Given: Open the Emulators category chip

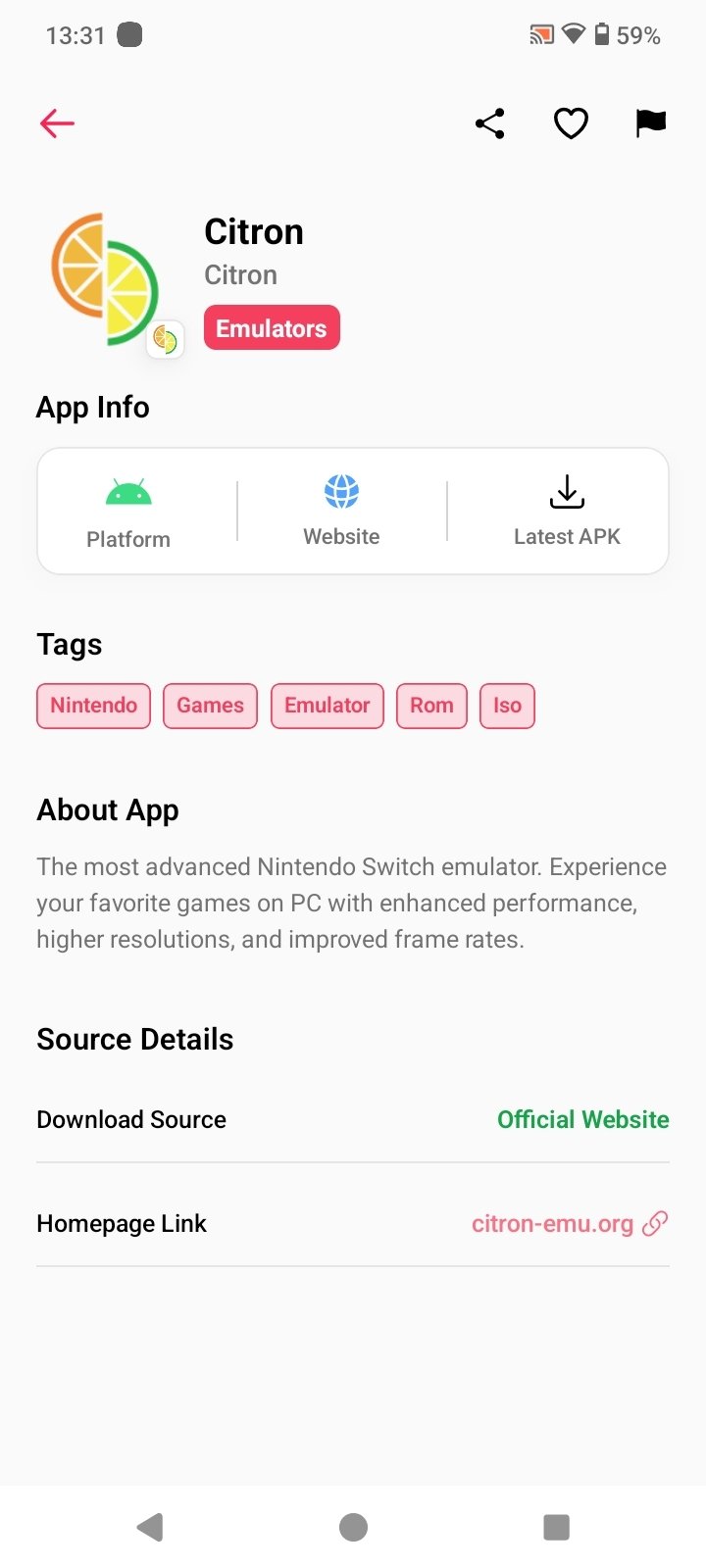Looking at the screenshot, I should tap(272, 328).
